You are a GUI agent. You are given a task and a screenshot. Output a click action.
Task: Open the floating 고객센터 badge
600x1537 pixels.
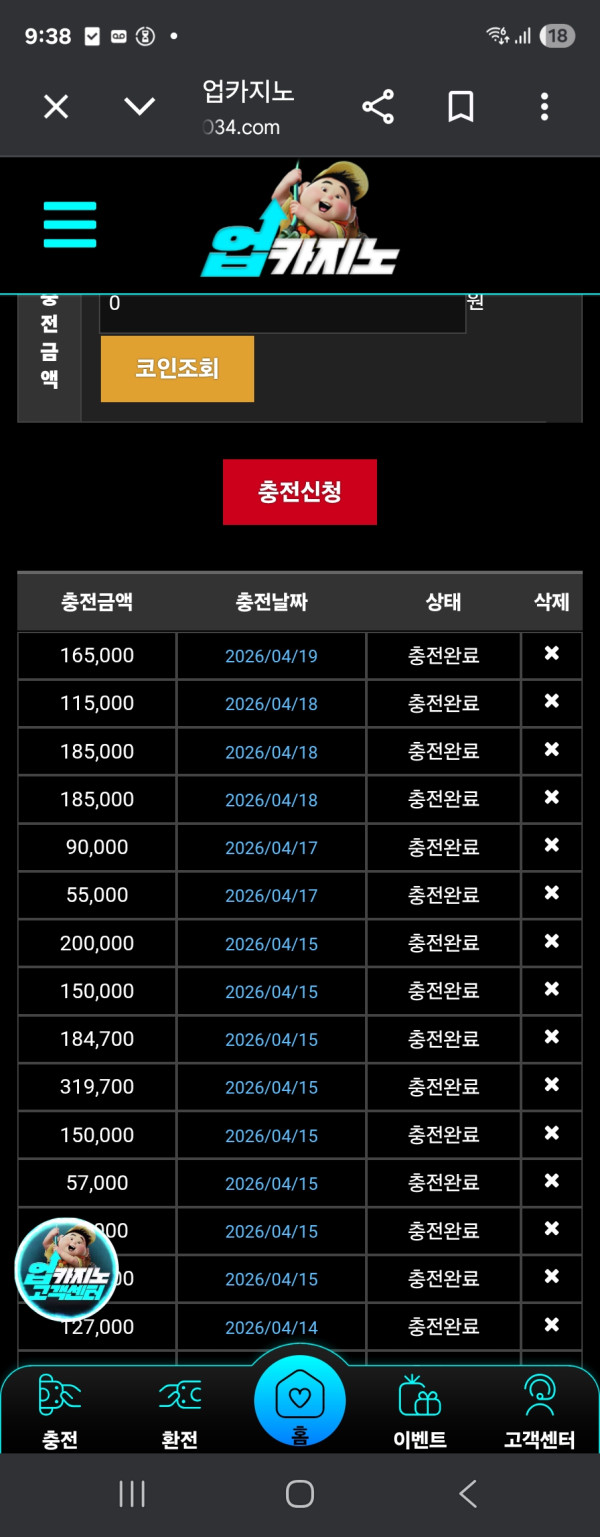click(66, 1270)
